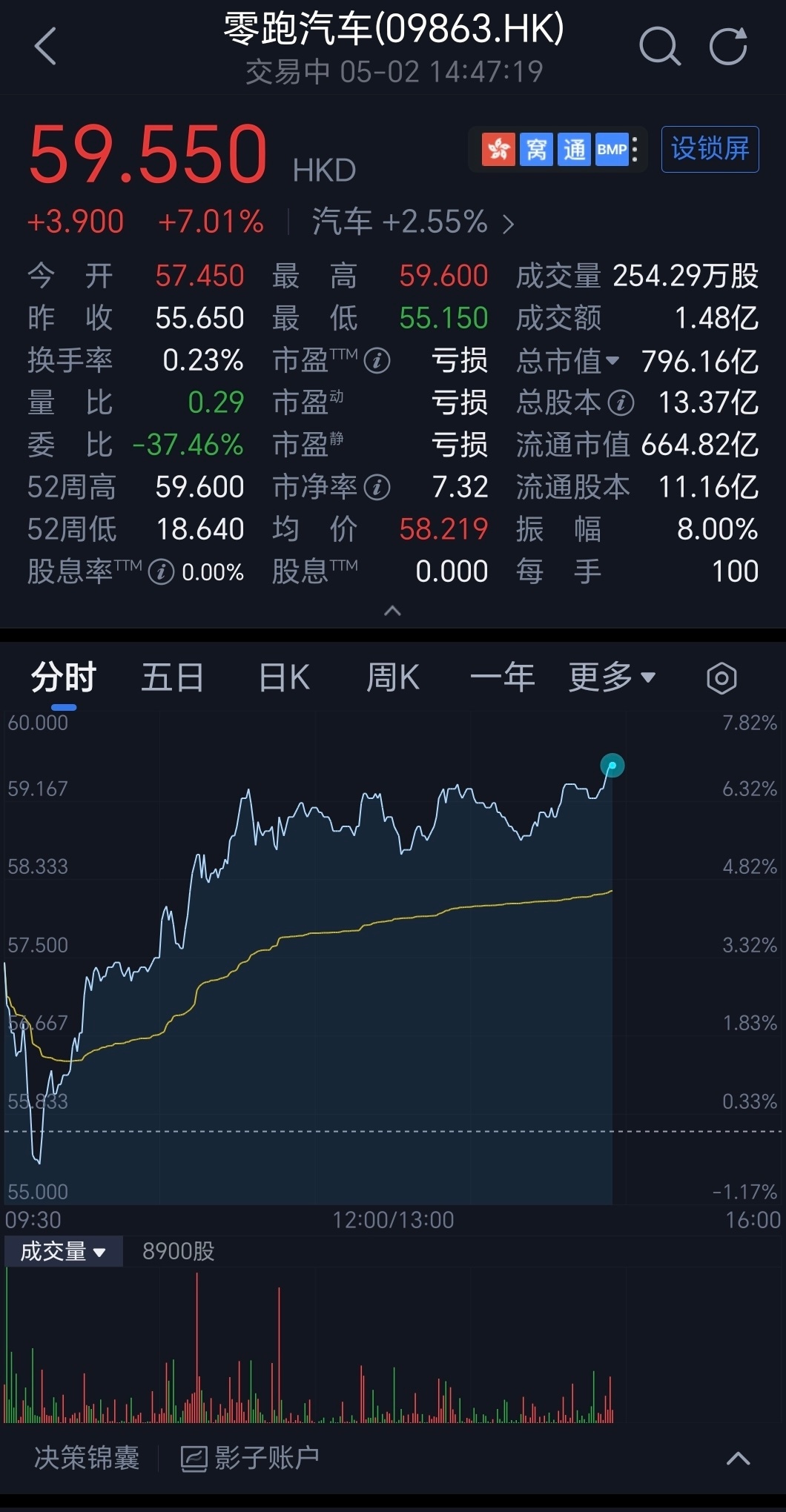Show info for 市盈TTM

coord(377,361)
